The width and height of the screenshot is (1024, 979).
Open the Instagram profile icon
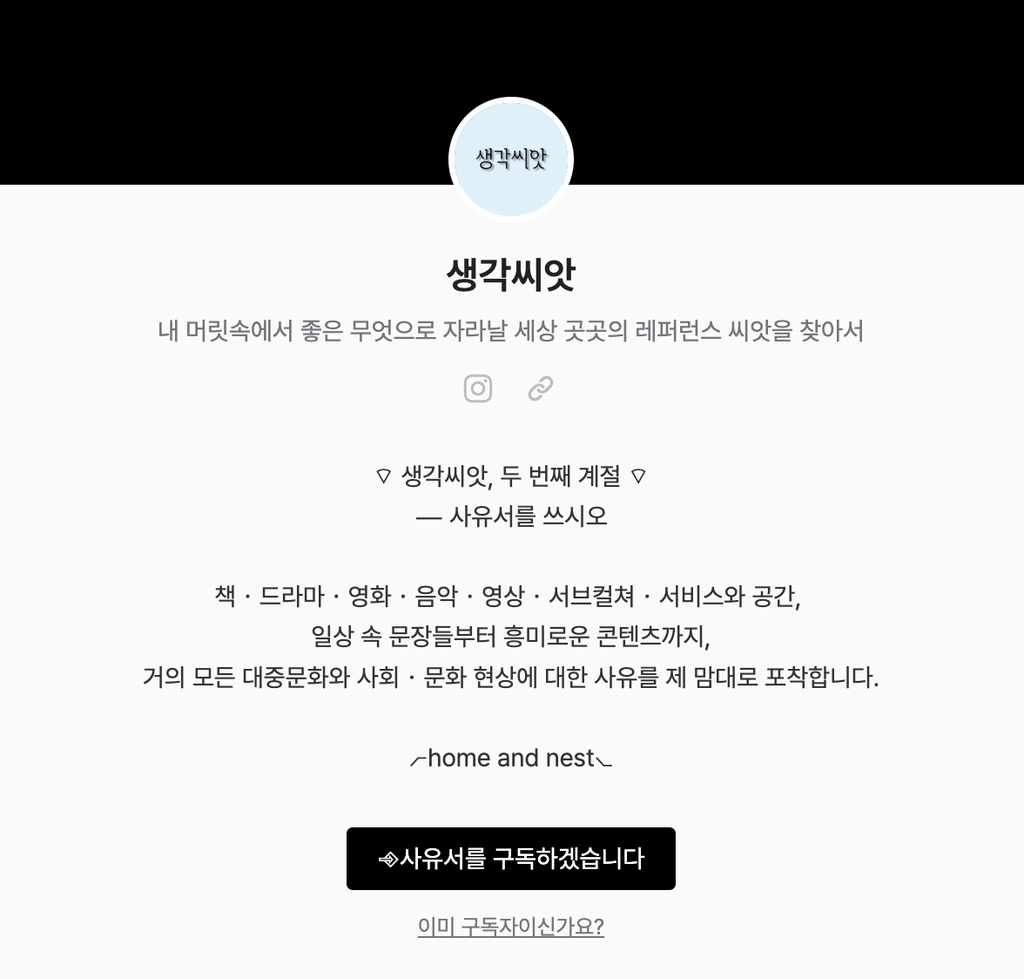coord(478,388)
